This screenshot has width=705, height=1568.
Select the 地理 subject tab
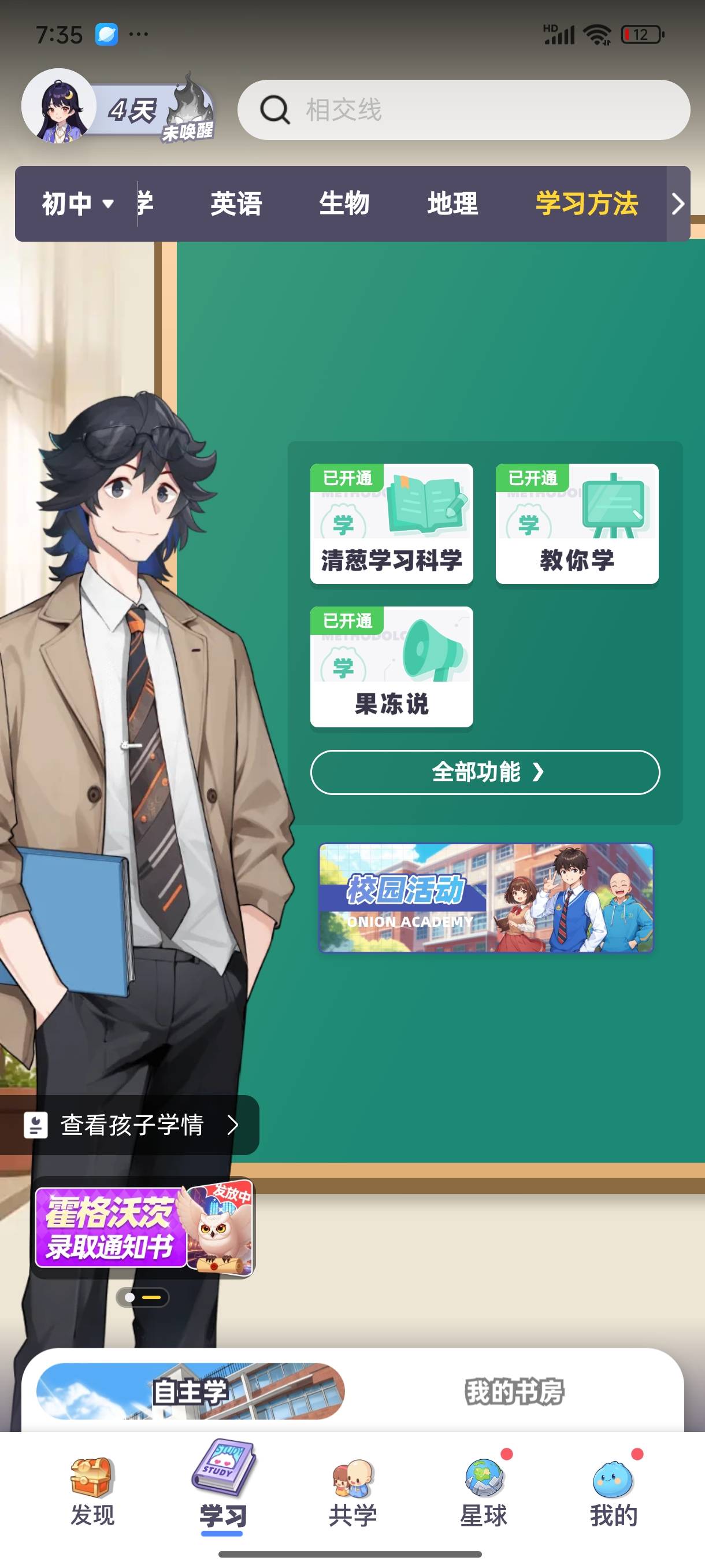coord(452,204)
